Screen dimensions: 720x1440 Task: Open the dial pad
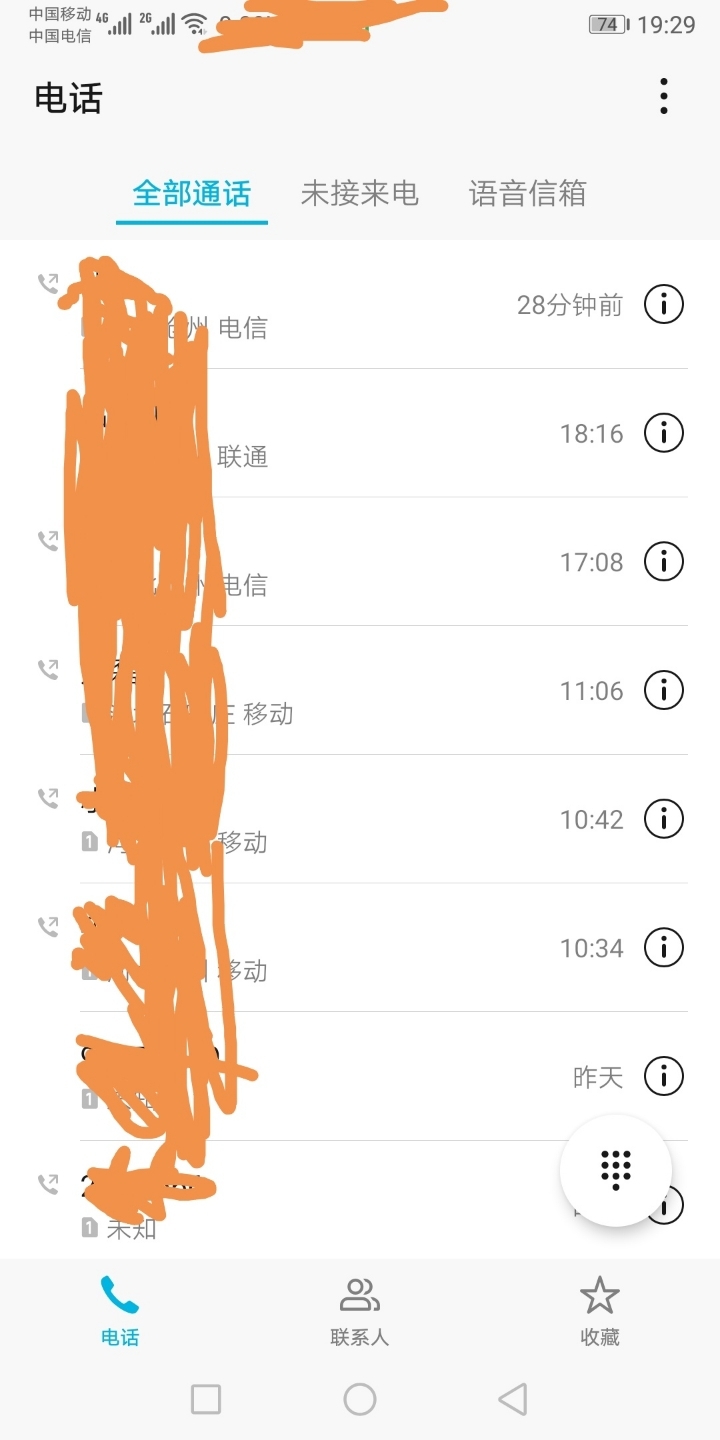[x=615, y=1172]
